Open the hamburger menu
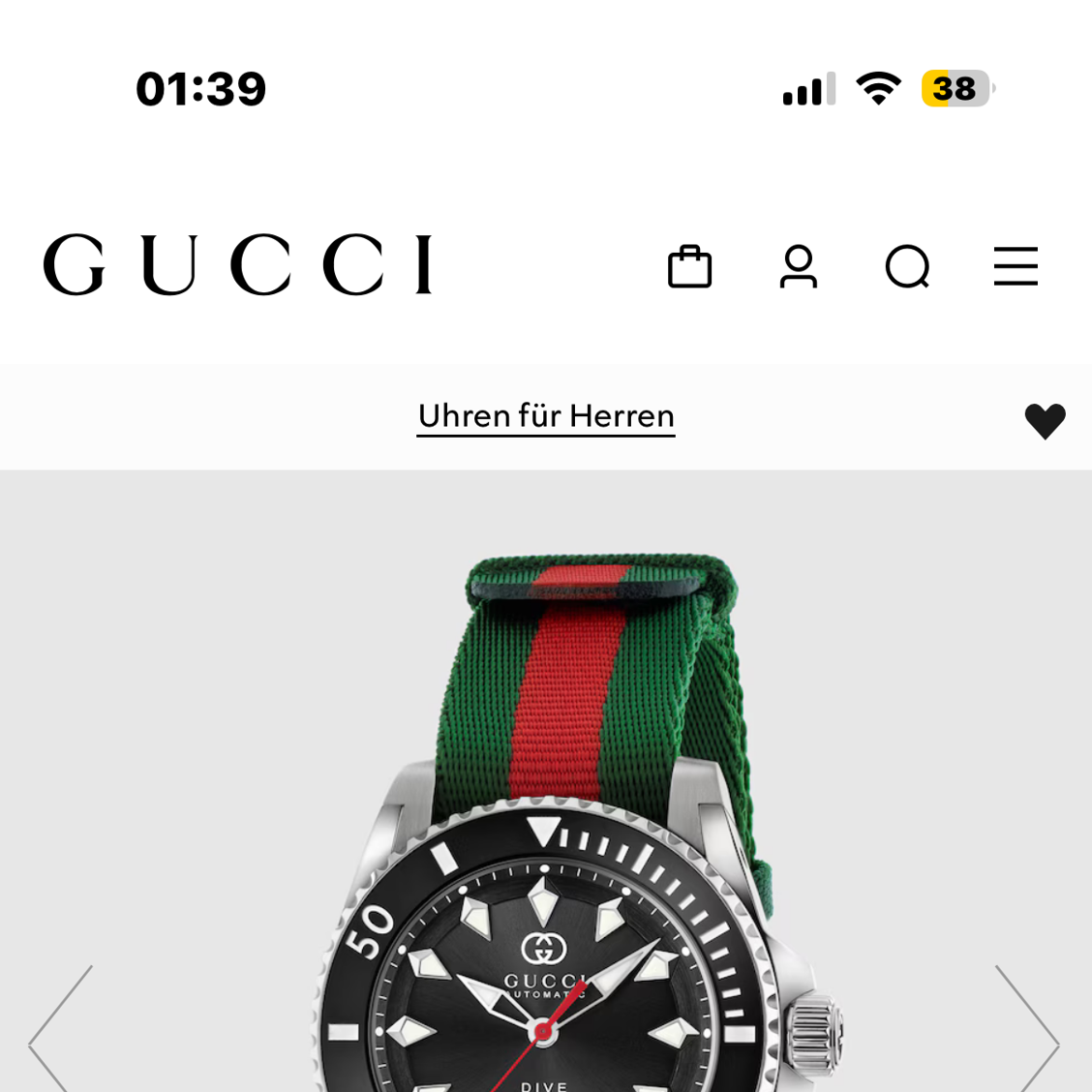The height and width of the screenshot is (1092, 1092). pyautogui.click(x=1016, y=266)
